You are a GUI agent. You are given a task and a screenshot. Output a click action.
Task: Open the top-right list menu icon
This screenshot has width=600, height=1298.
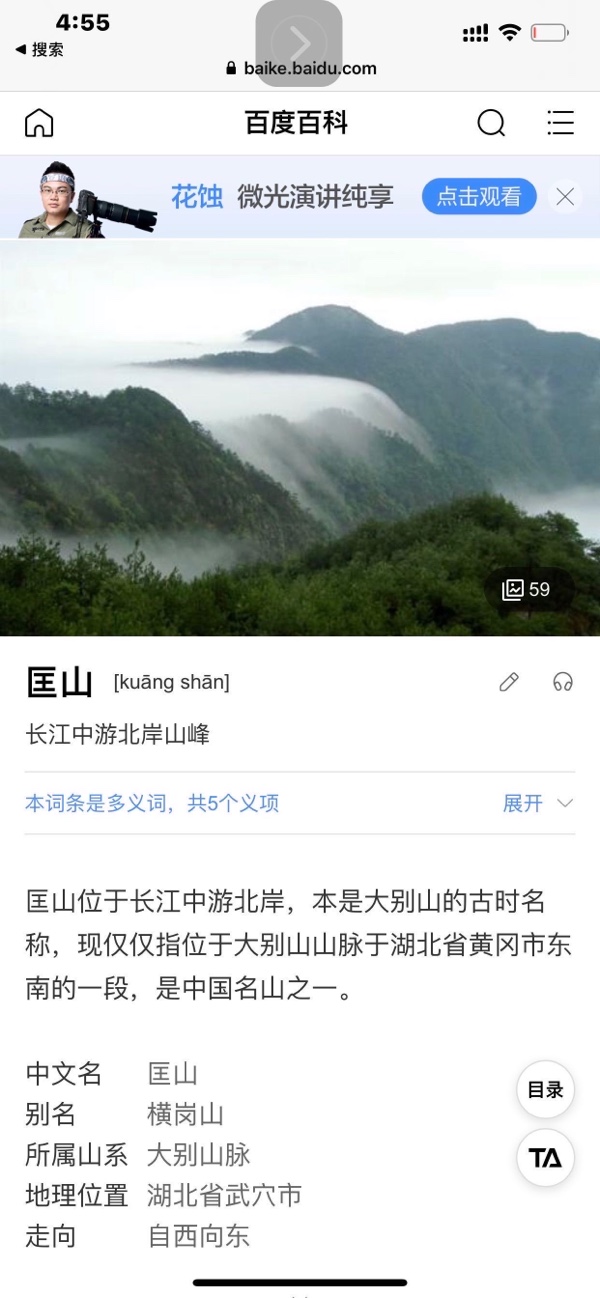click(x=560, y=123)
